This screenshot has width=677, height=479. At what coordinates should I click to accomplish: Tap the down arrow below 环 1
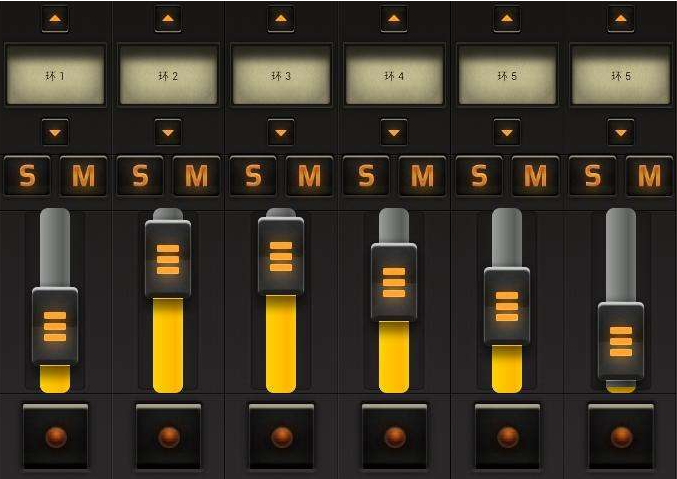click(x=55, y=132)
